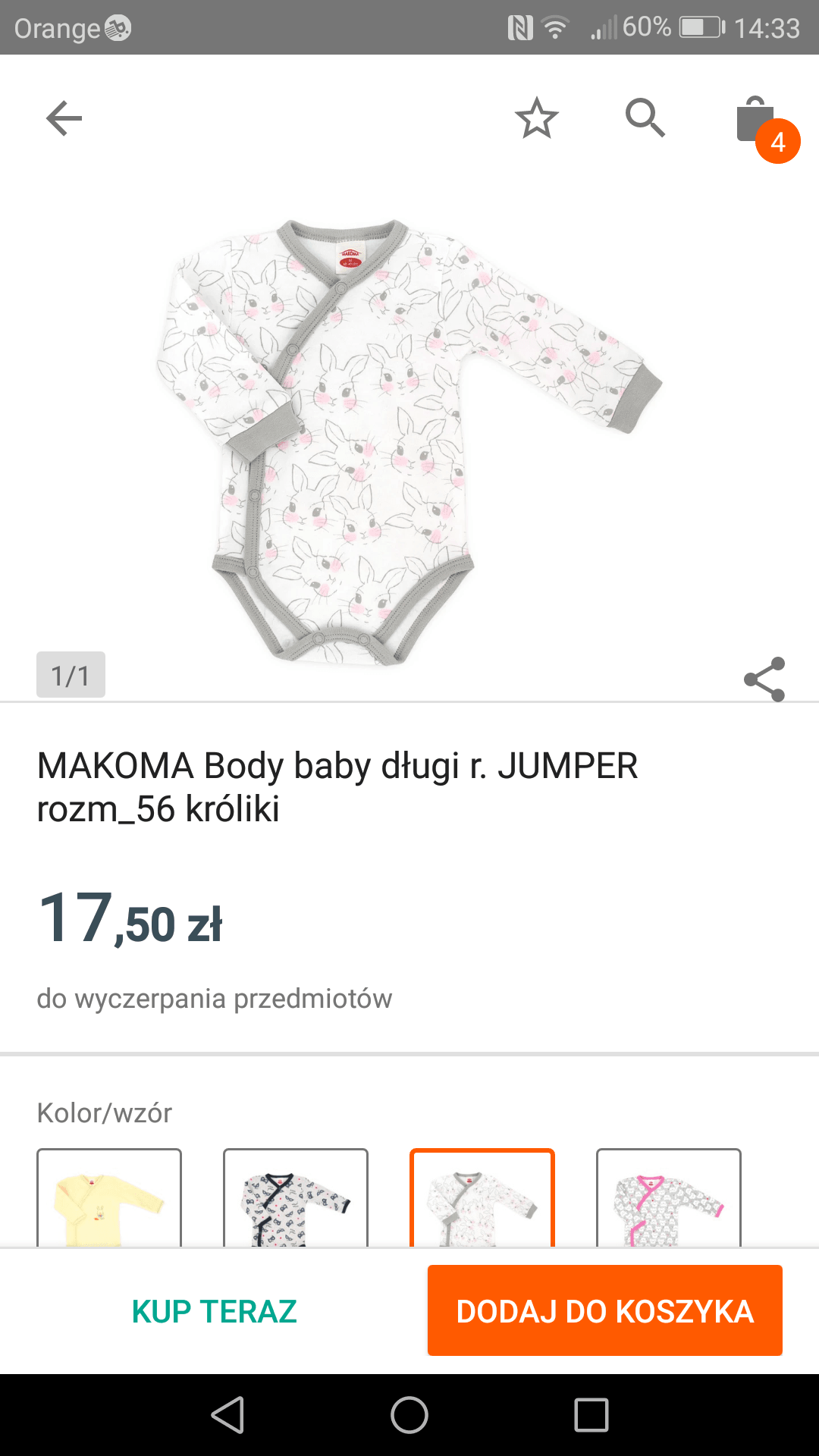The height and width of the screenshot is (1456, 819).
Task: Tap KUP TERAZ to buy now
Action: point(215,1311)
